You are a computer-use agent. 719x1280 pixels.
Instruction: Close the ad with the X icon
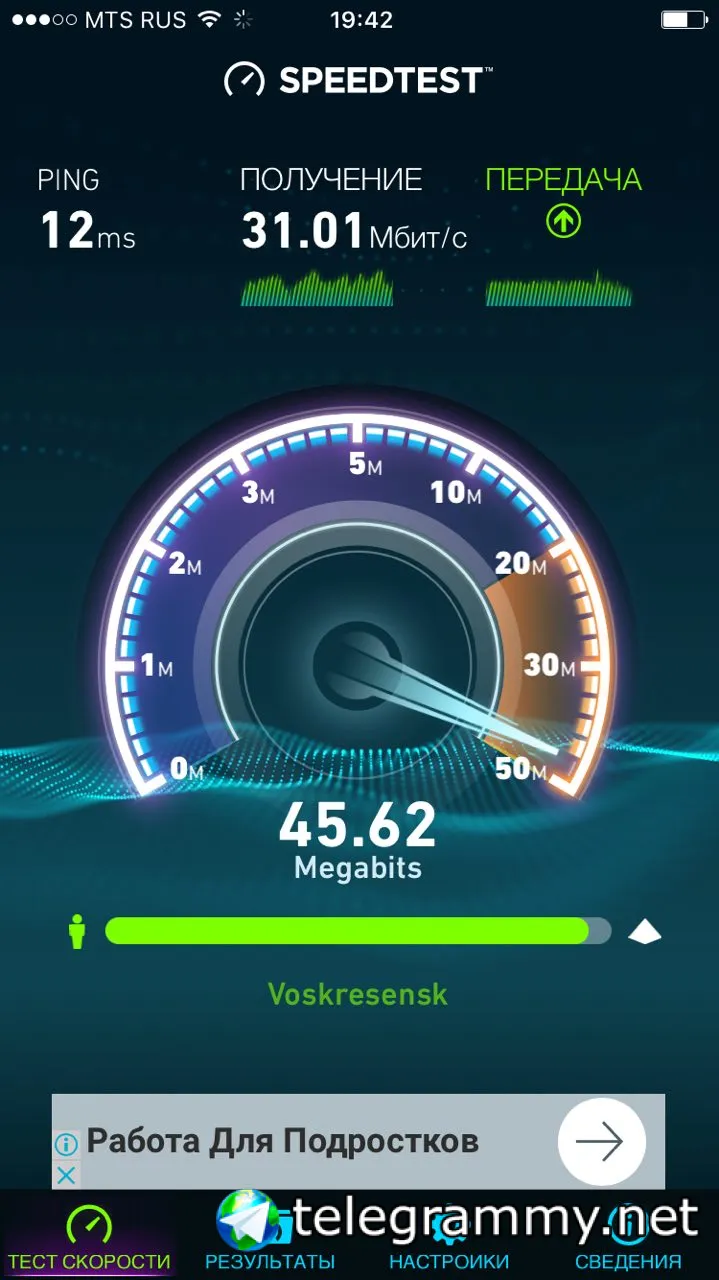pyautogui.click(x=66, y=1174)
